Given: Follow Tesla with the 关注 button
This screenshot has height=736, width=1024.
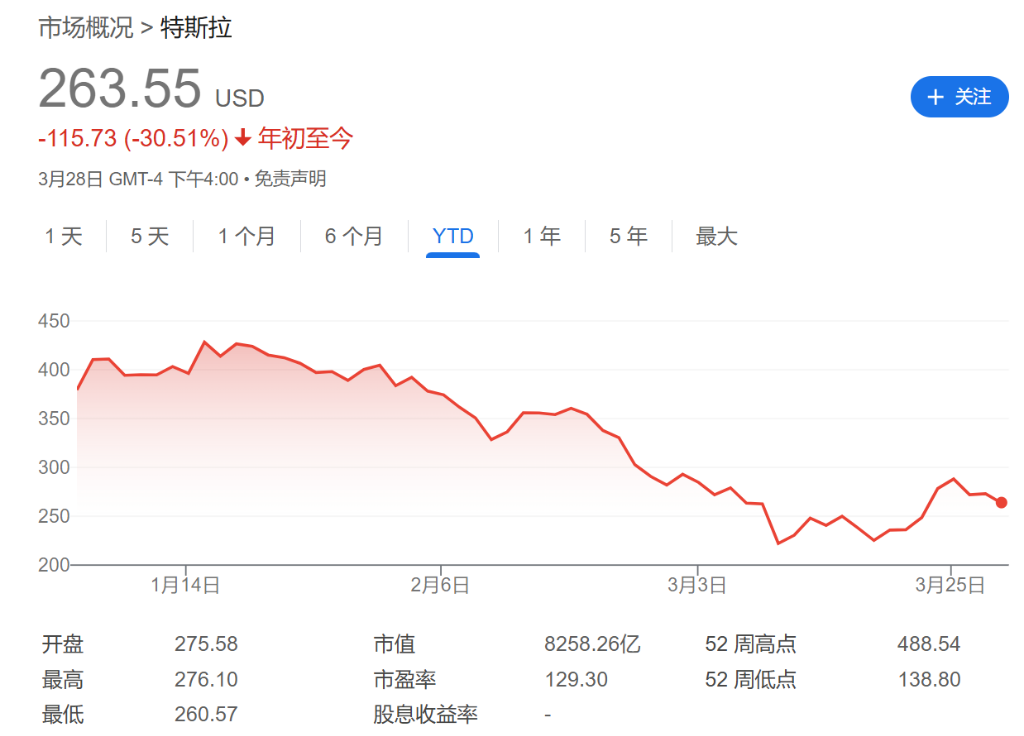Looking at the screenshot, I should [959, 97].
